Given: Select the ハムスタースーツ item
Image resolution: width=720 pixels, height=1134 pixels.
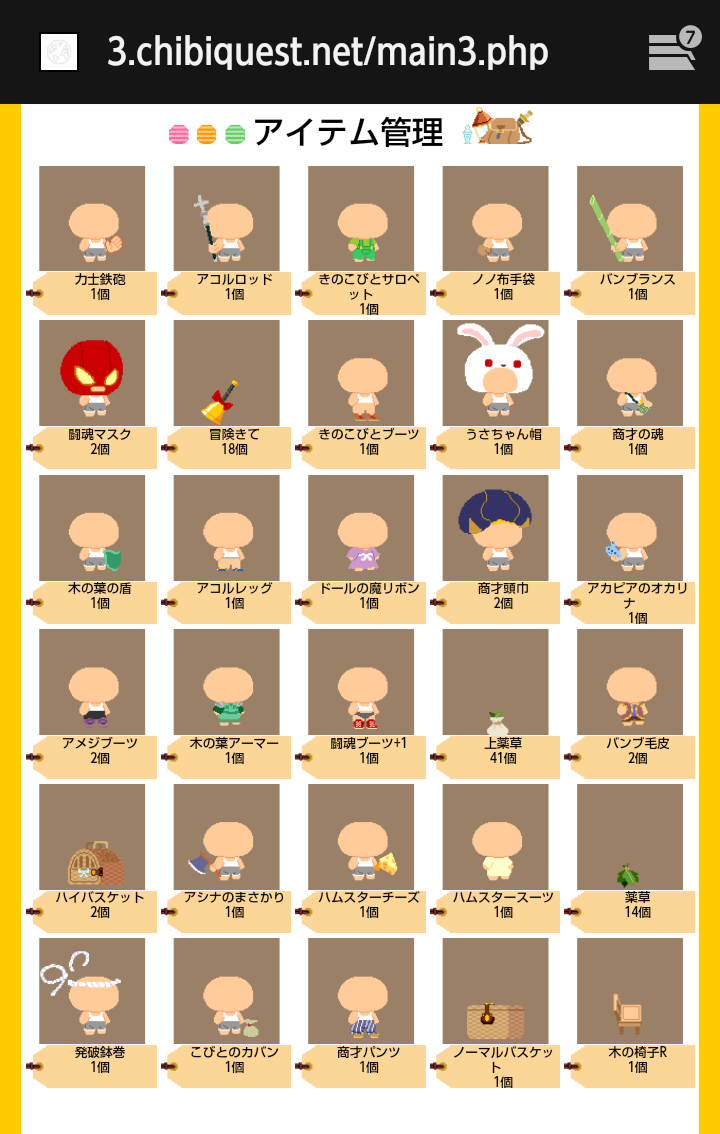Looking at the screenshot, I should tap(496, 836).
